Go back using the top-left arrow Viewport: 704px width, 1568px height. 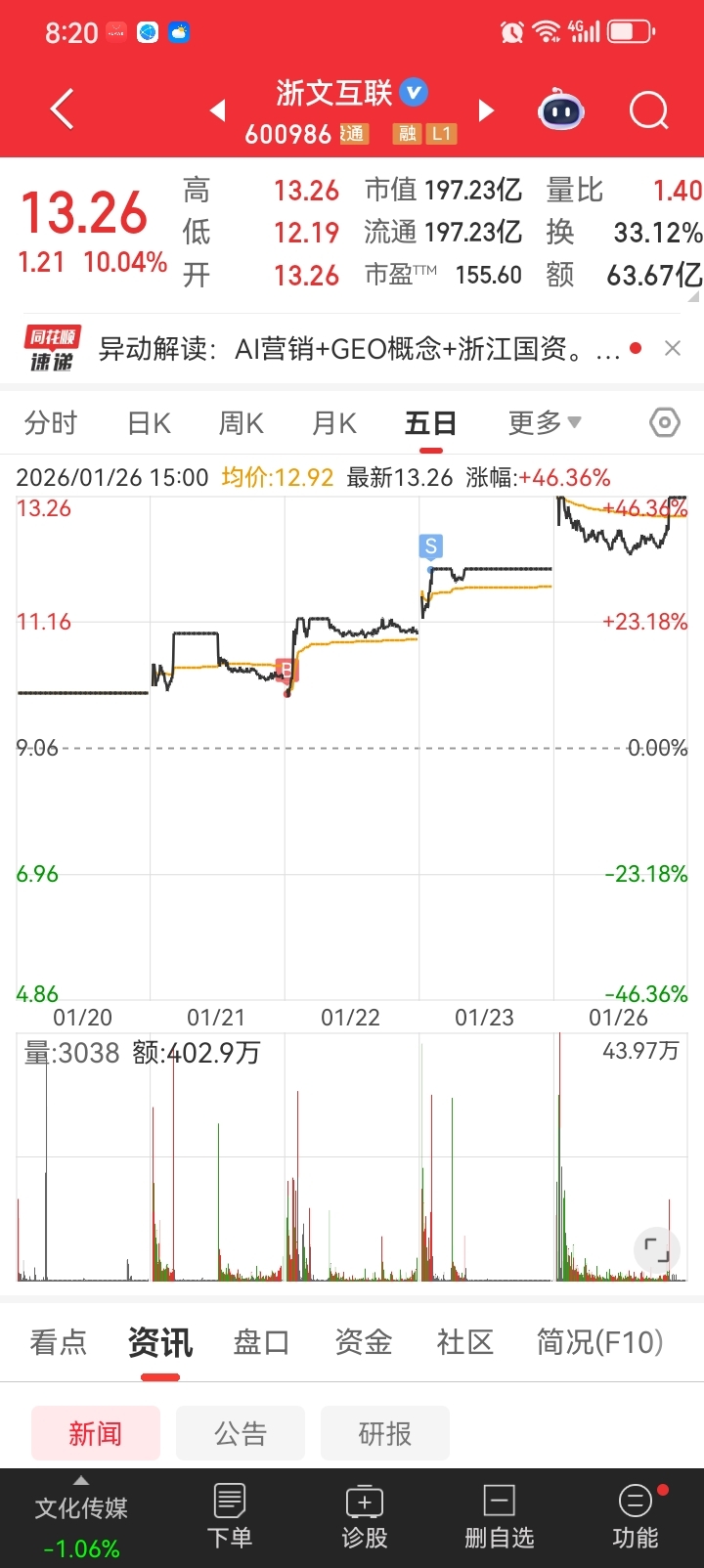pos(62,109)
